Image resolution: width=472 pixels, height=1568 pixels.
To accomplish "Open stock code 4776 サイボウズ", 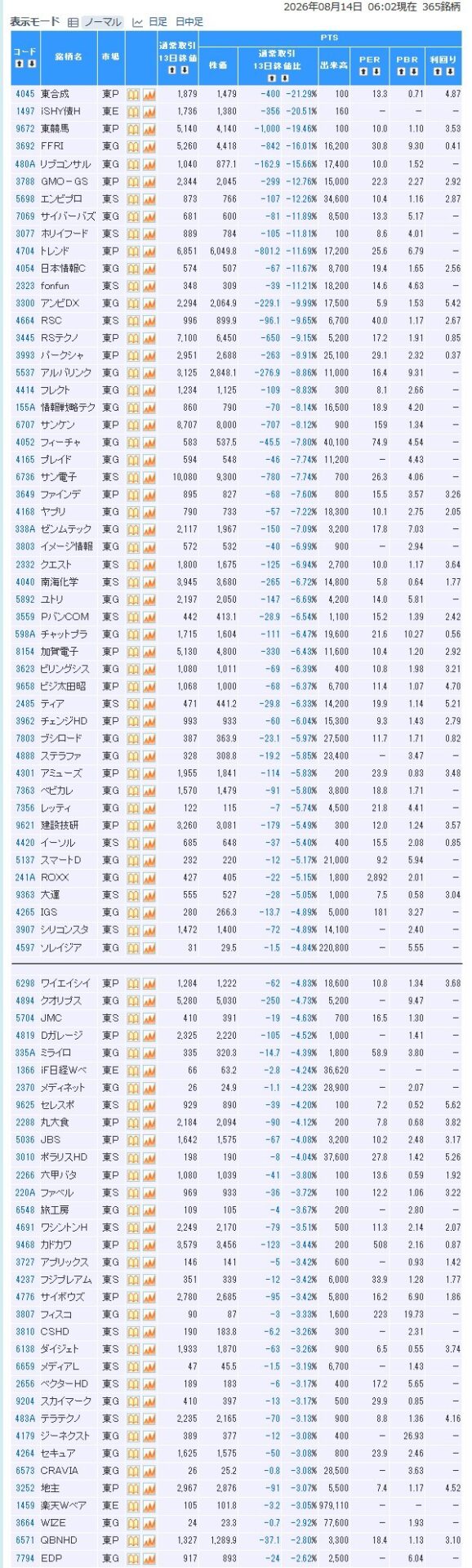I will [25, 1297].
